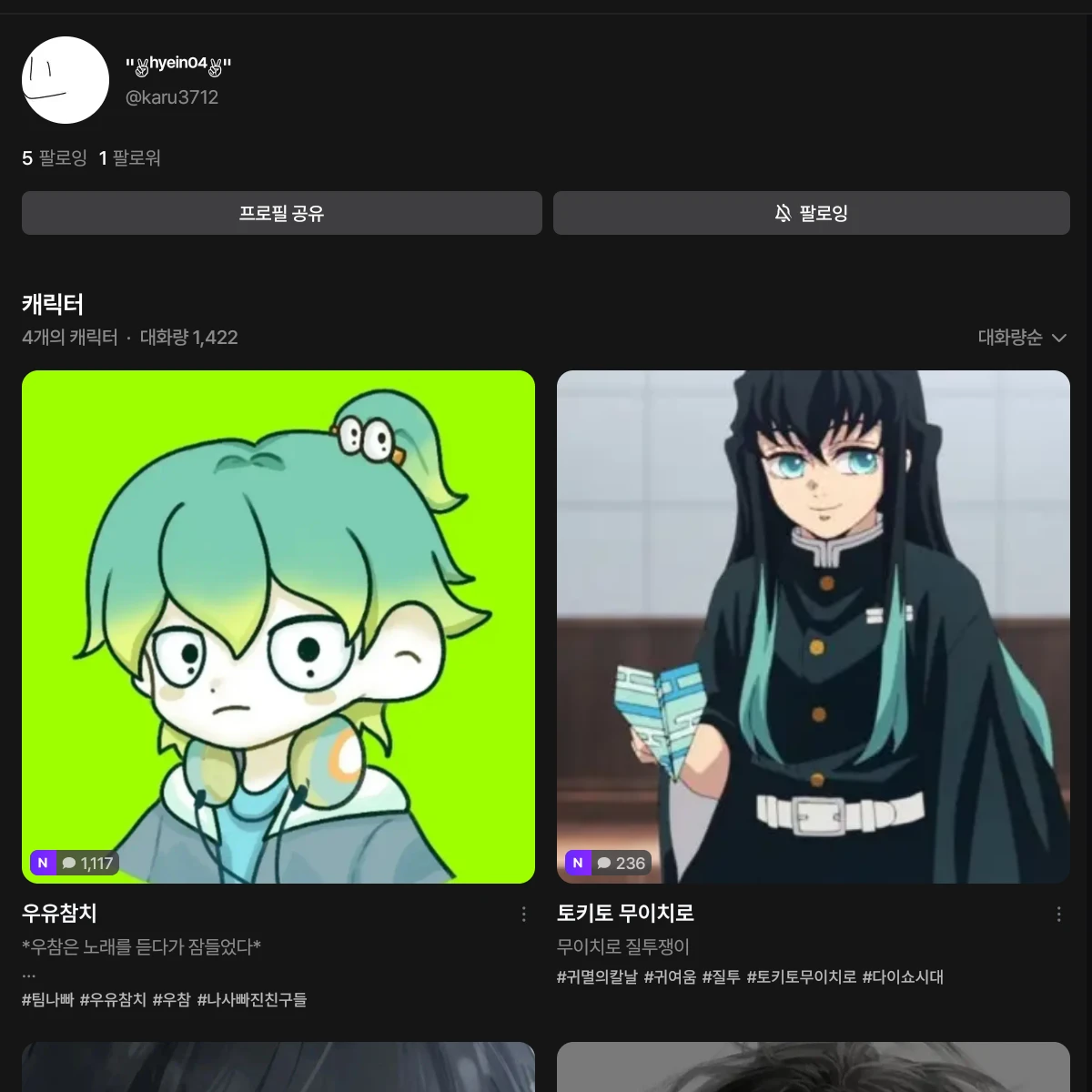Tap the 팔로잉 button
Screen dimensions: 1092x1092
point(811,213)
